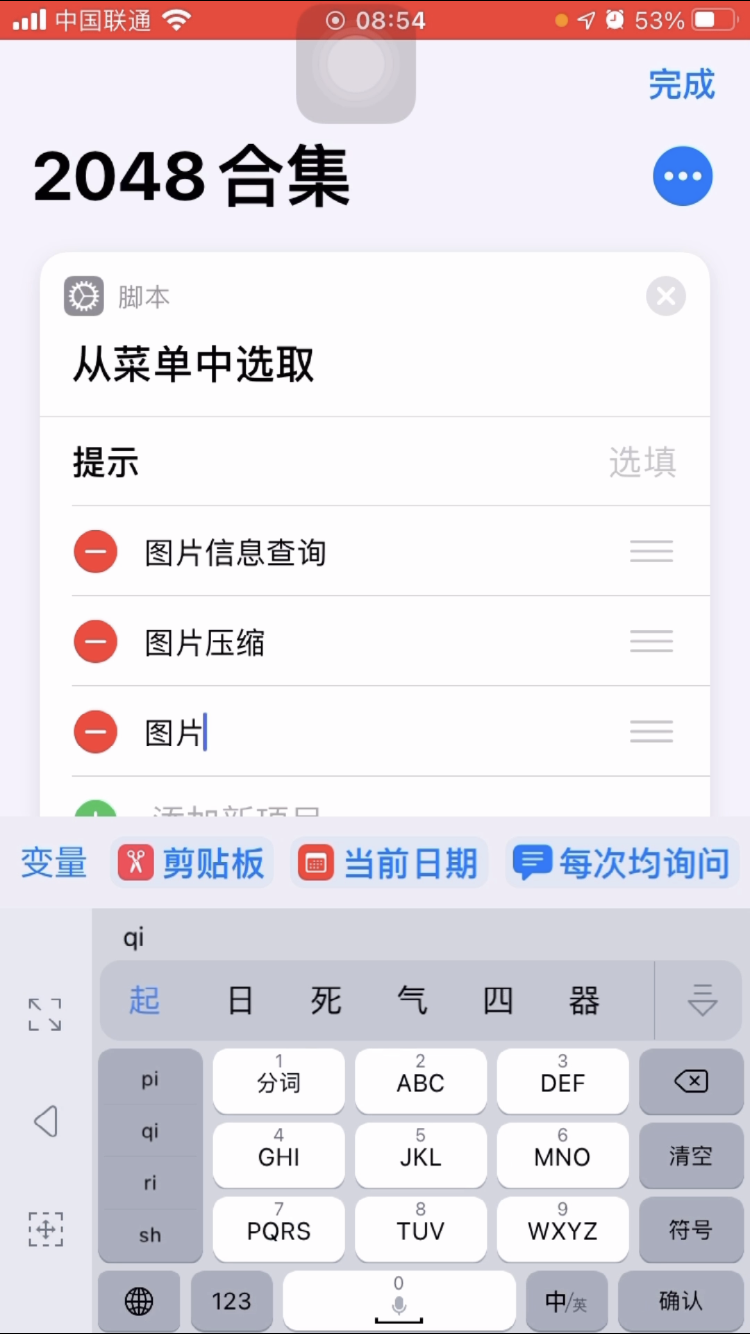750x1334 pixels.
Task: Switch to the 123 number keyboard
Action: tap(231, 1301)
